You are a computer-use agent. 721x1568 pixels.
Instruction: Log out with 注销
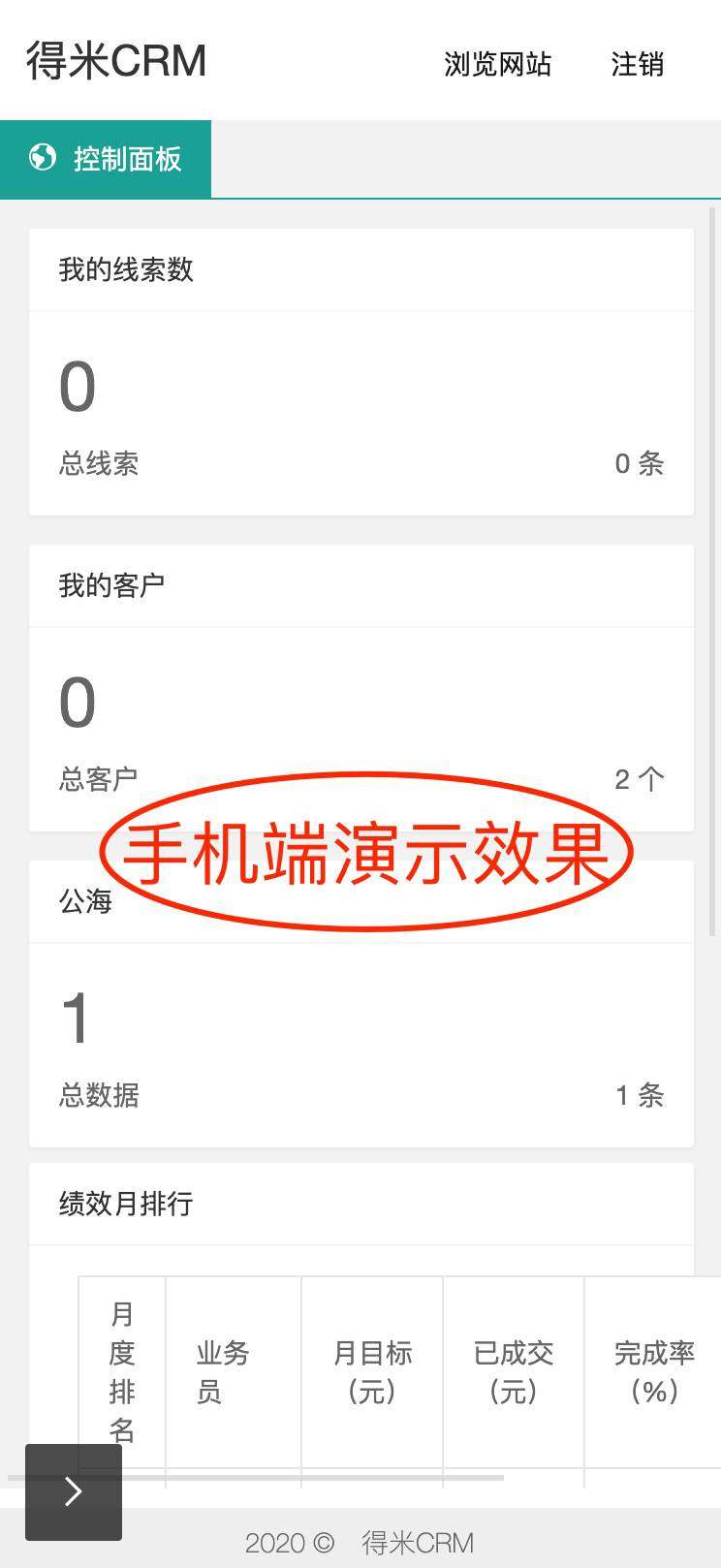637,64
